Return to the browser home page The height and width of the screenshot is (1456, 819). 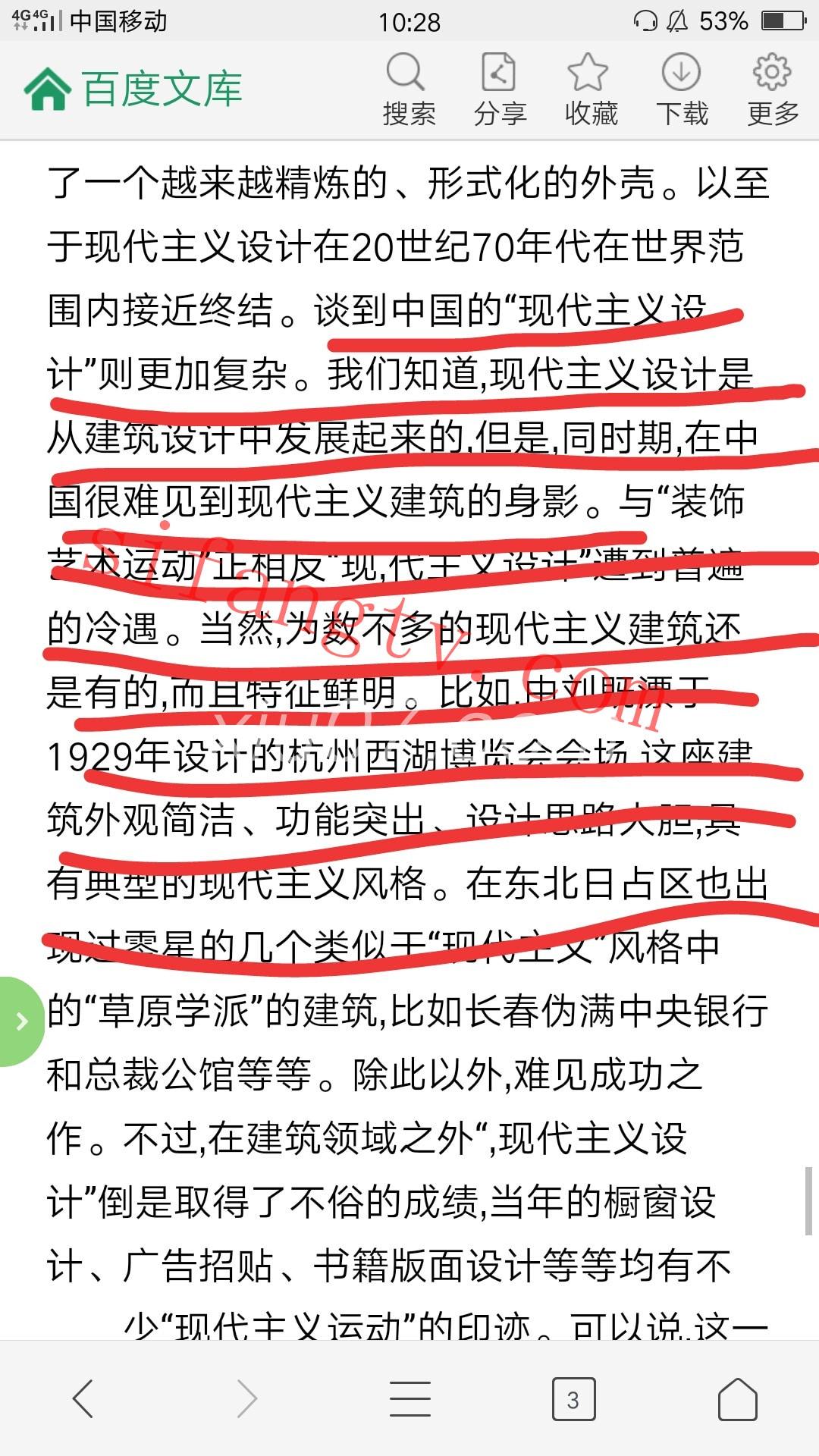(x=737, y=1398)
